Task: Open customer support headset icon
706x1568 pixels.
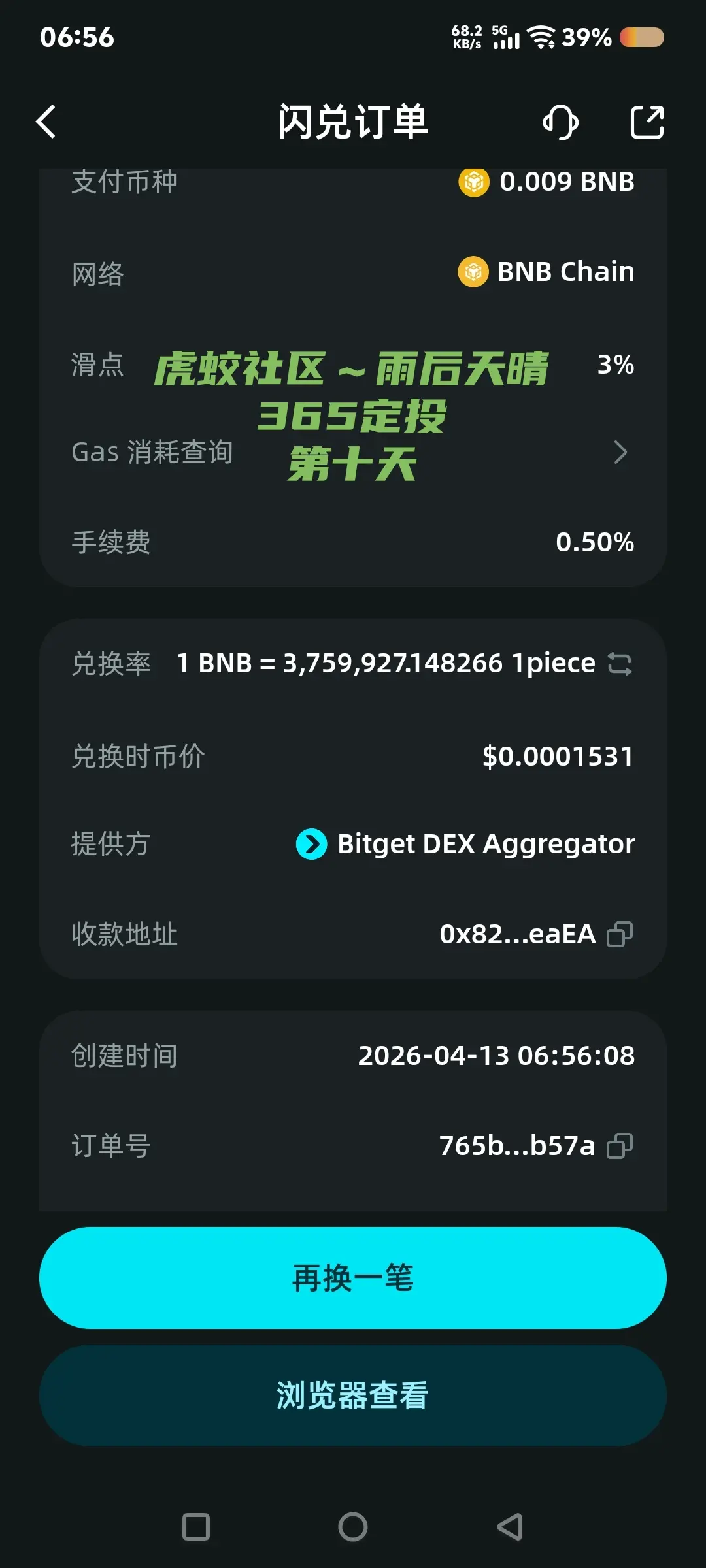Action: (560, 122)
